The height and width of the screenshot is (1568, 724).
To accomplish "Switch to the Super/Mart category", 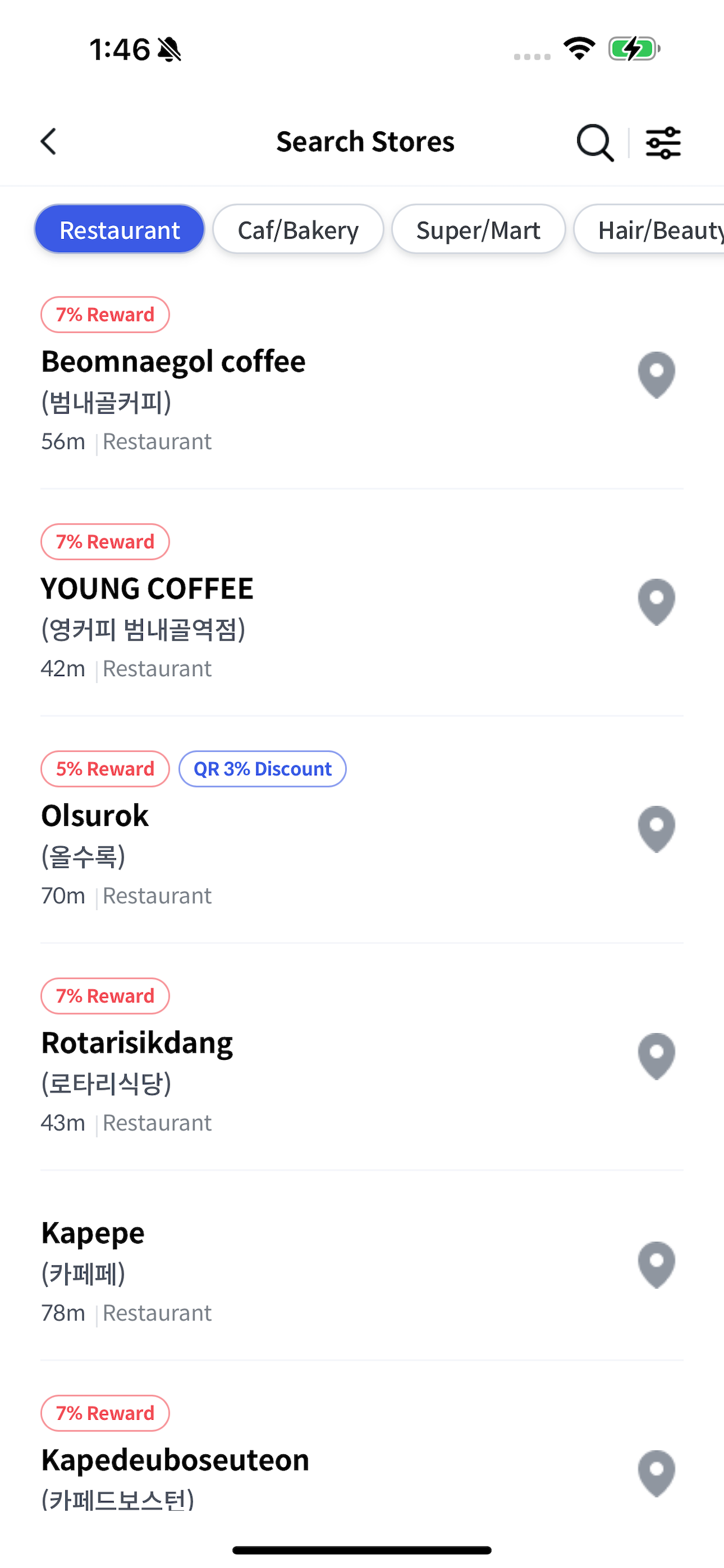I will coord(478,229).
